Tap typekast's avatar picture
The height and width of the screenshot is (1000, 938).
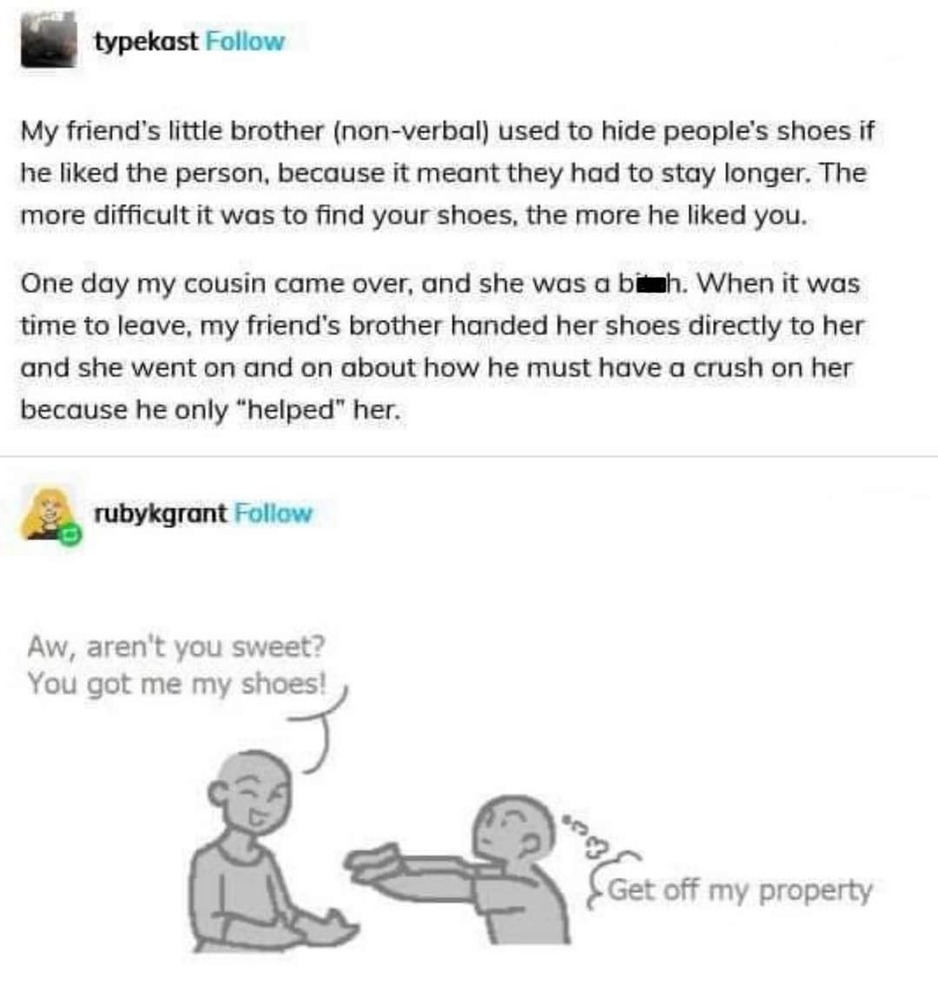click(48, 42)
